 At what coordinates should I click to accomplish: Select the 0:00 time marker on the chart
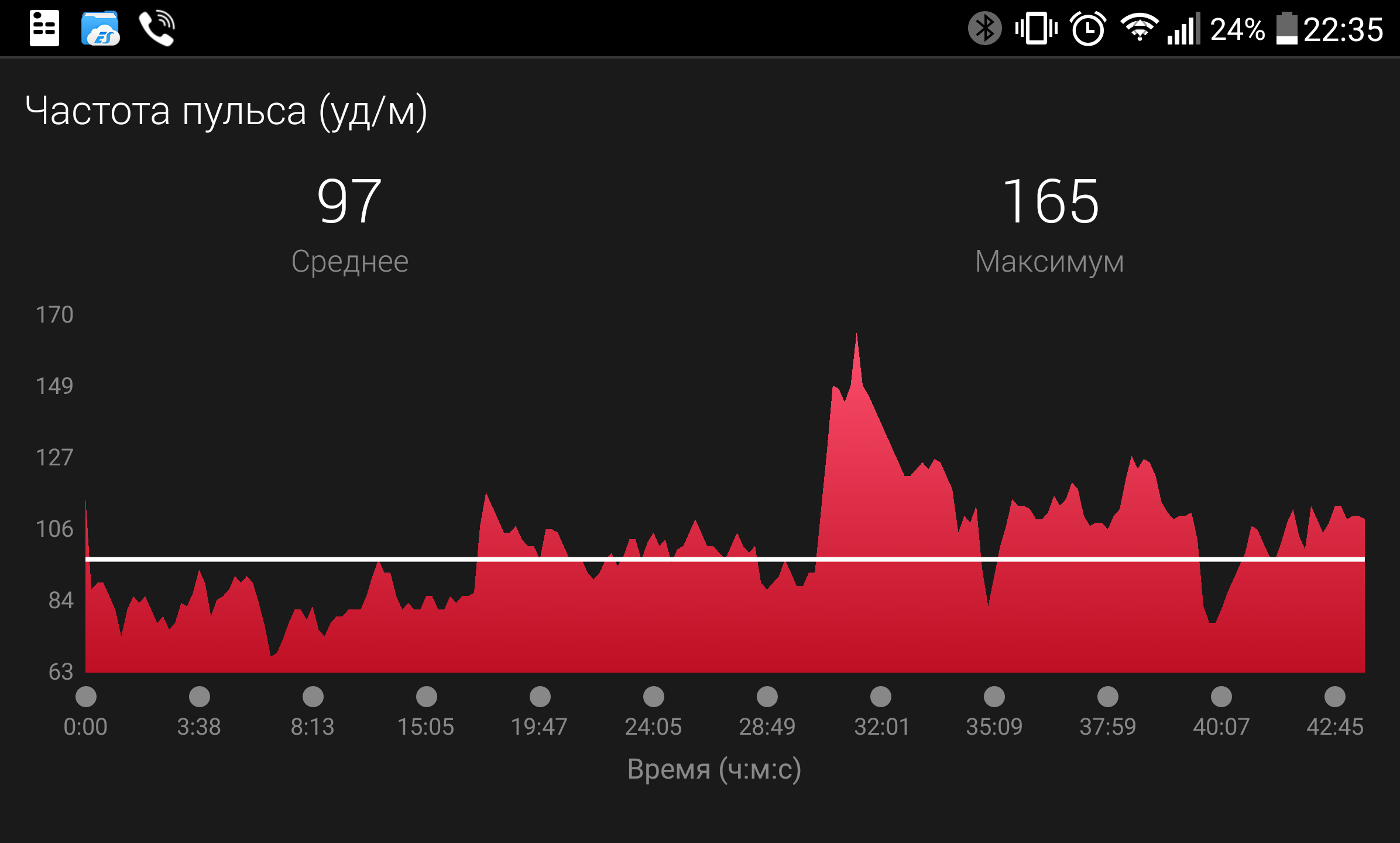pyautogui.click(x=86, y=697)
